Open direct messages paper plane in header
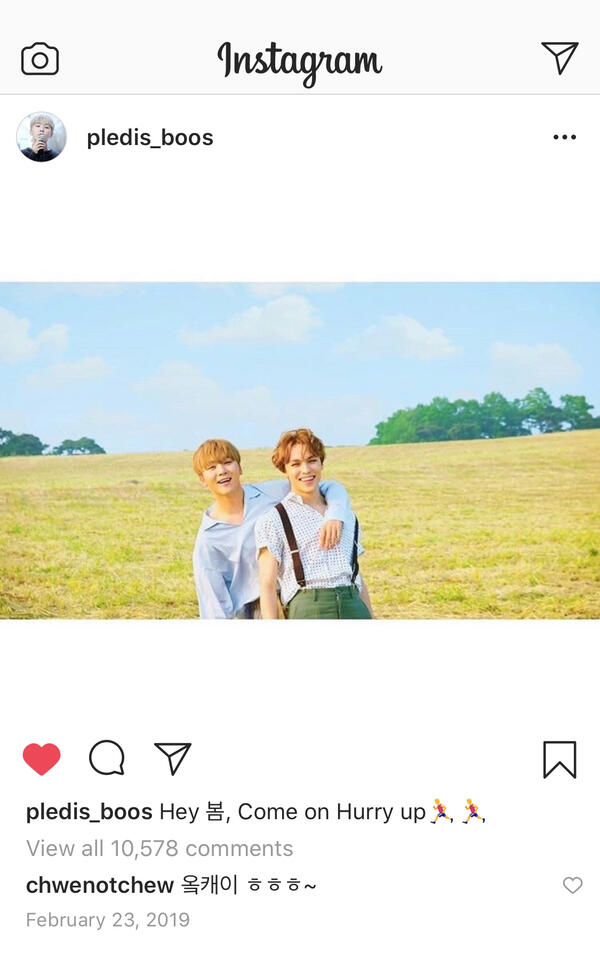Viewport: 600px width, 960px height. pyautogui.click(x=559, y=57)
